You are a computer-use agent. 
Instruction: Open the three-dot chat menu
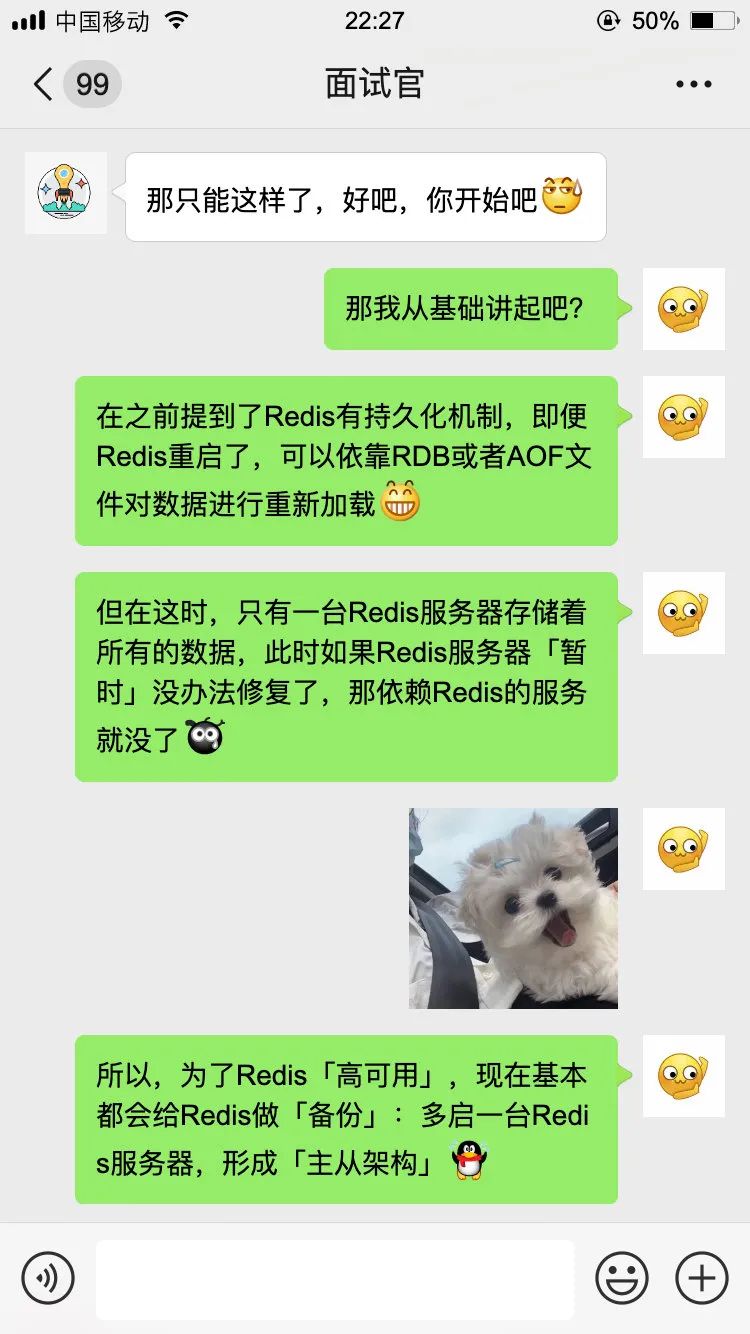coord(693,84)
